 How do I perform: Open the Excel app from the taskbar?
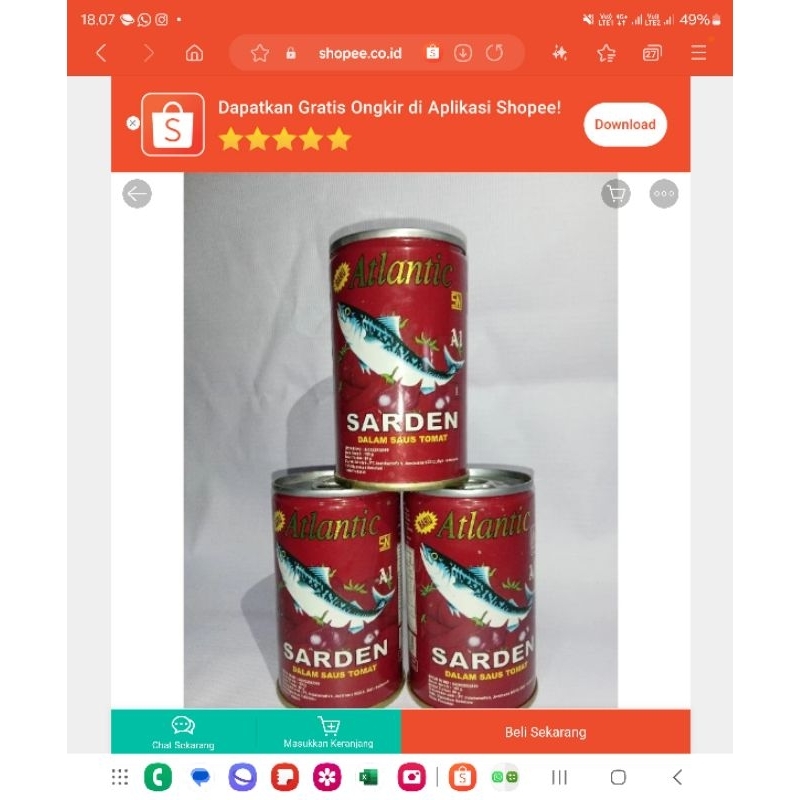pos(368,777)
